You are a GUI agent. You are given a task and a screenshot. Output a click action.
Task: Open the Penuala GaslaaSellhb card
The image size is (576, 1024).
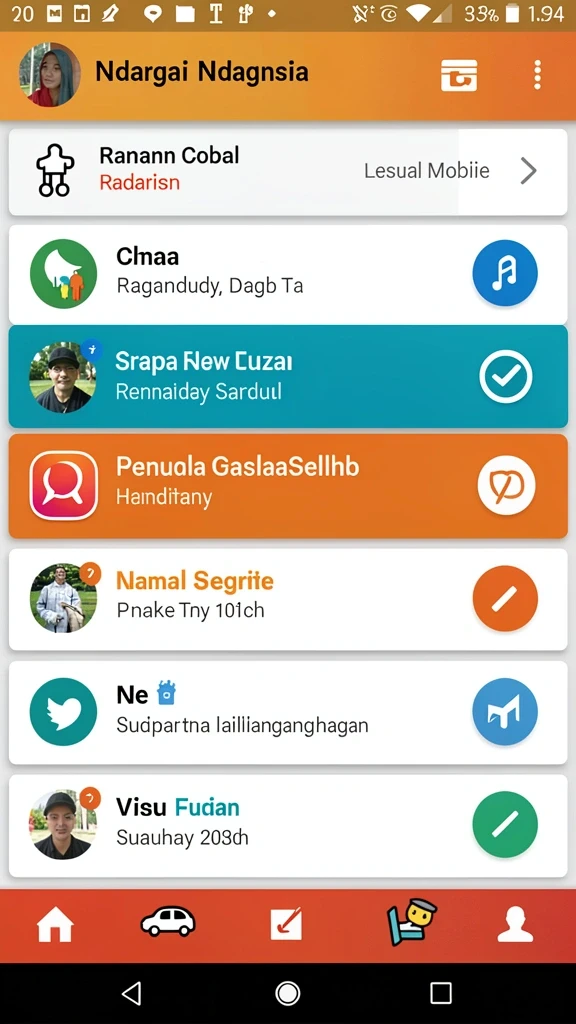pos(288,486)
